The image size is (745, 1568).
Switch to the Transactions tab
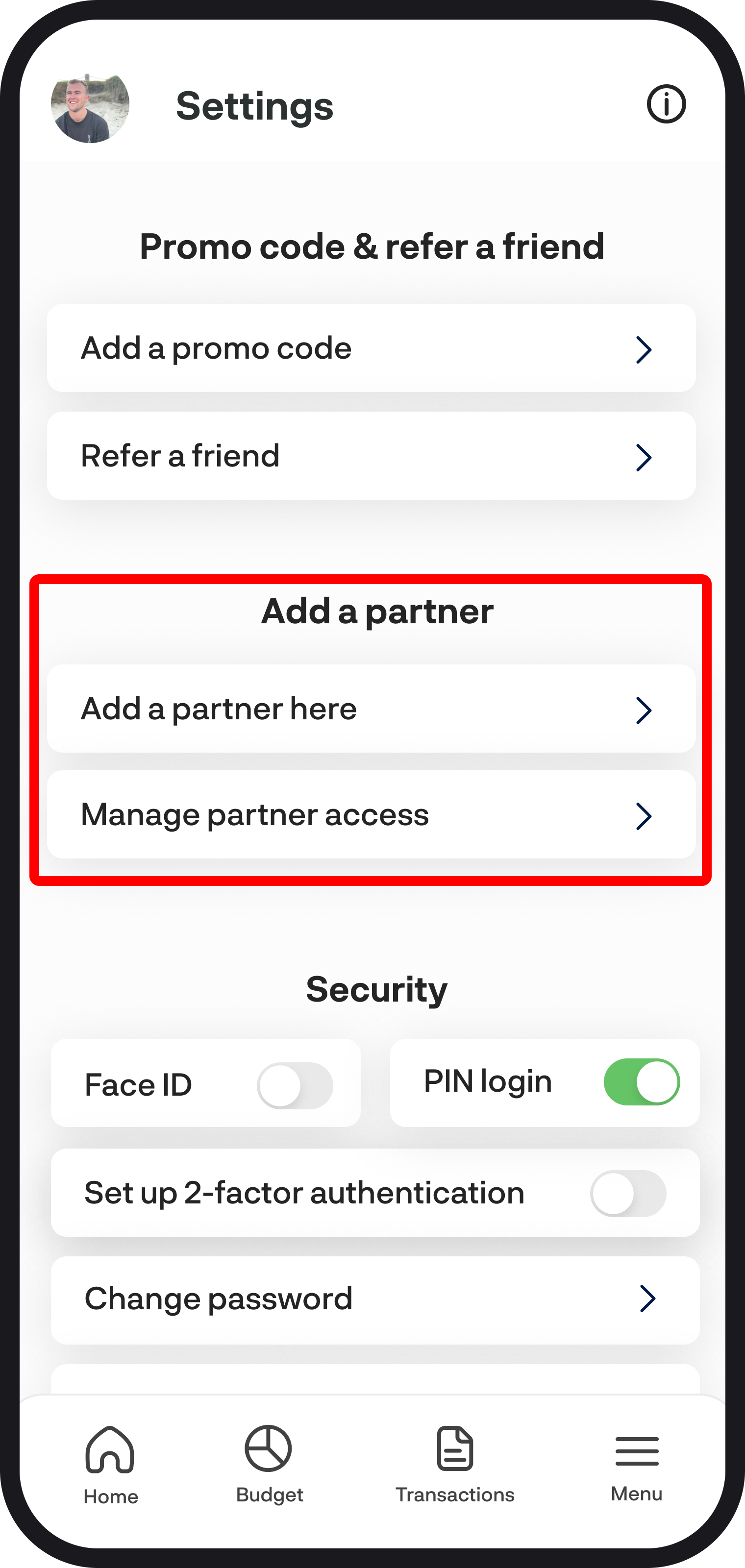pyautogui.click(x=455, y=1464)
